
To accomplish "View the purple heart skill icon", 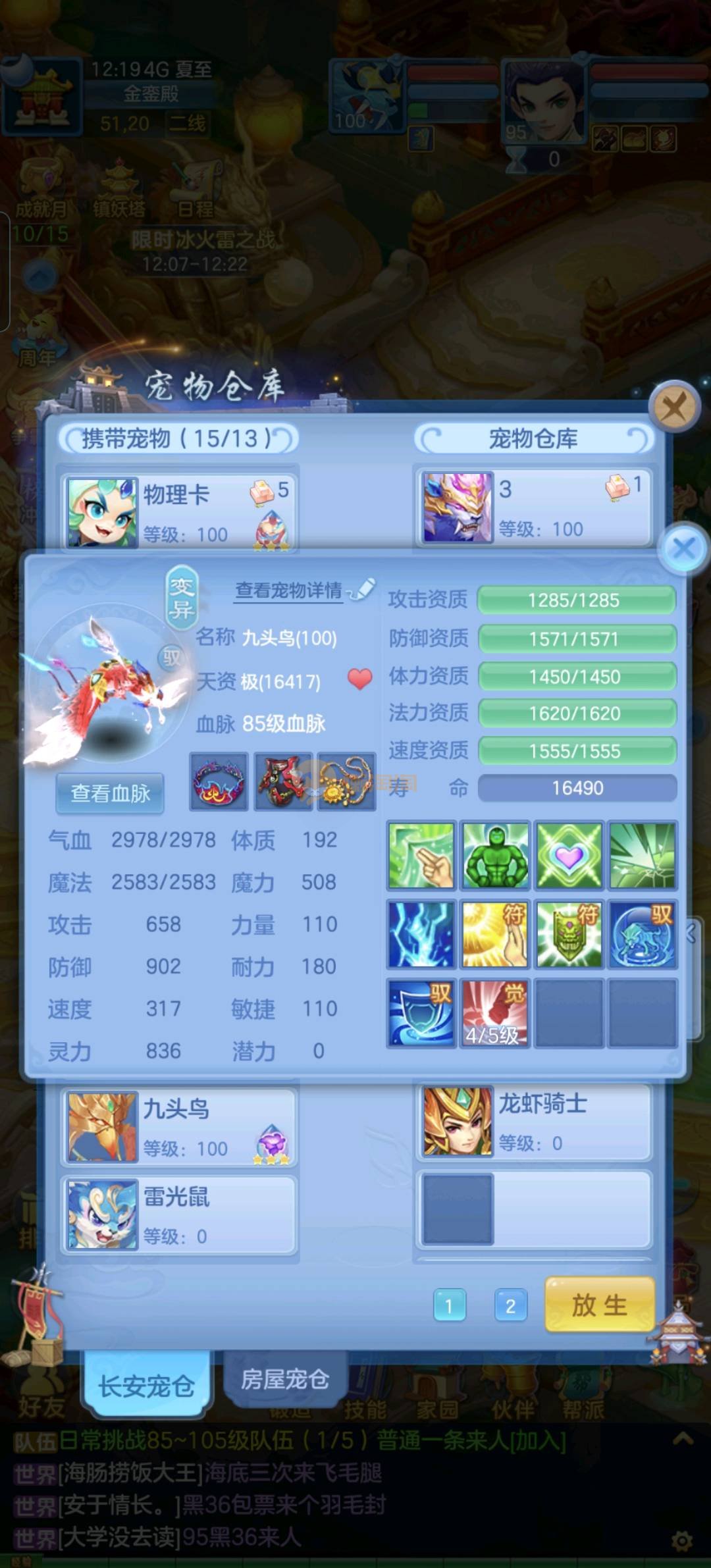I will pos(569,855).
